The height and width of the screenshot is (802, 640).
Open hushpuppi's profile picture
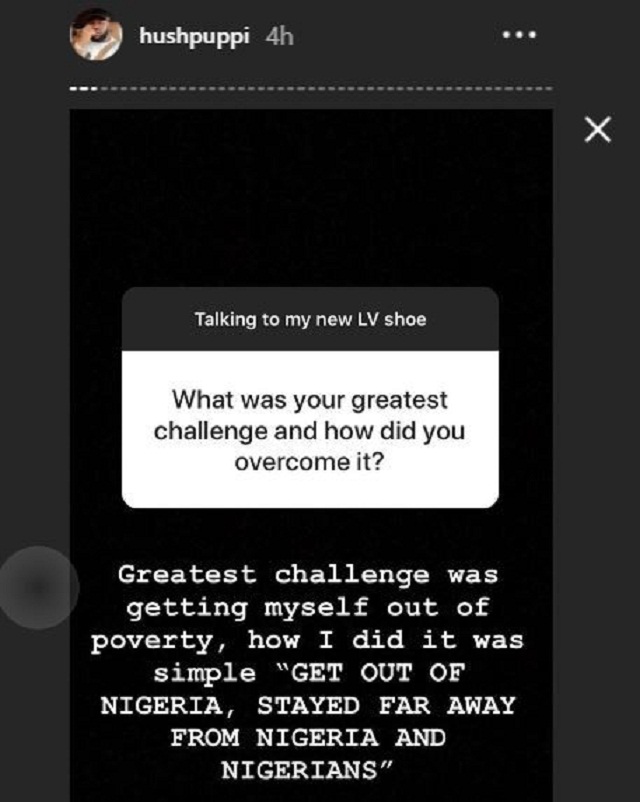[x=98, y=39]
